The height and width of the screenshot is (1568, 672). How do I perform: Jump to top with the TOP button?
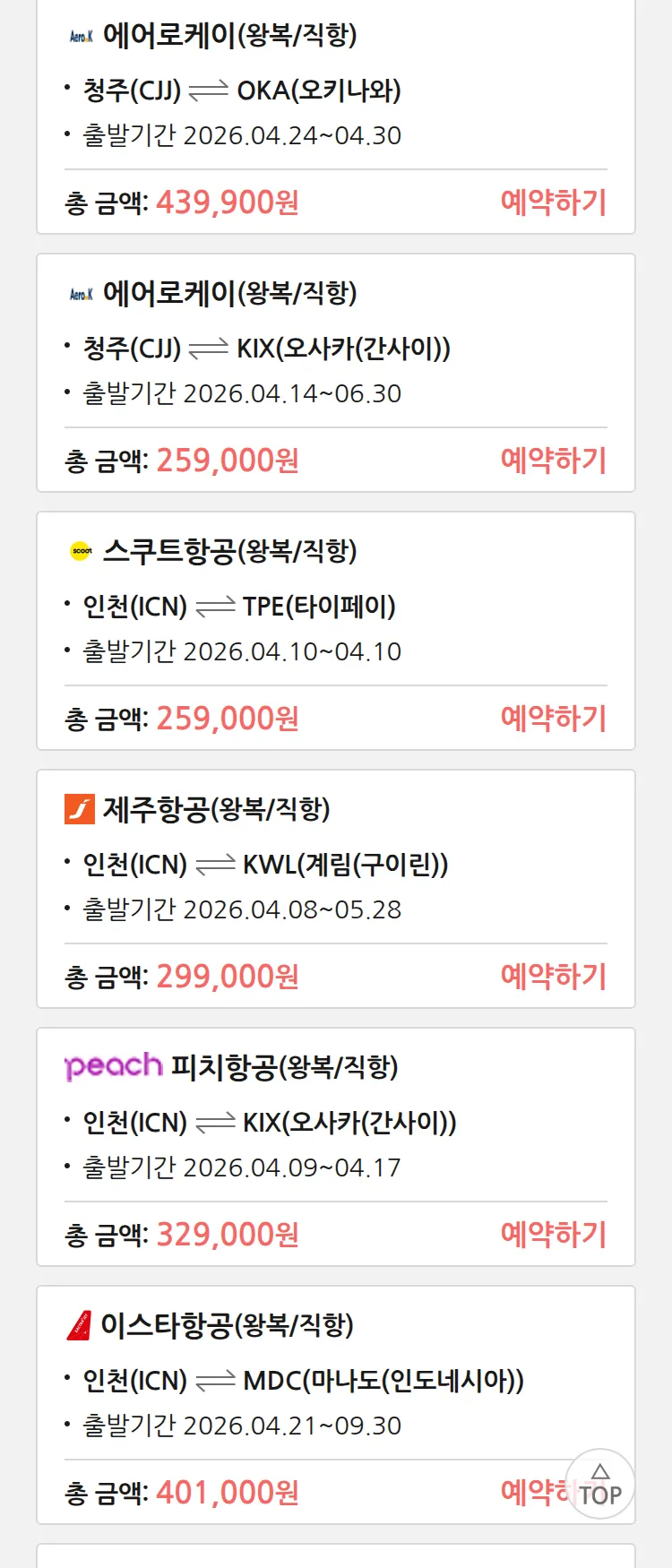(x=599, y=1485)
